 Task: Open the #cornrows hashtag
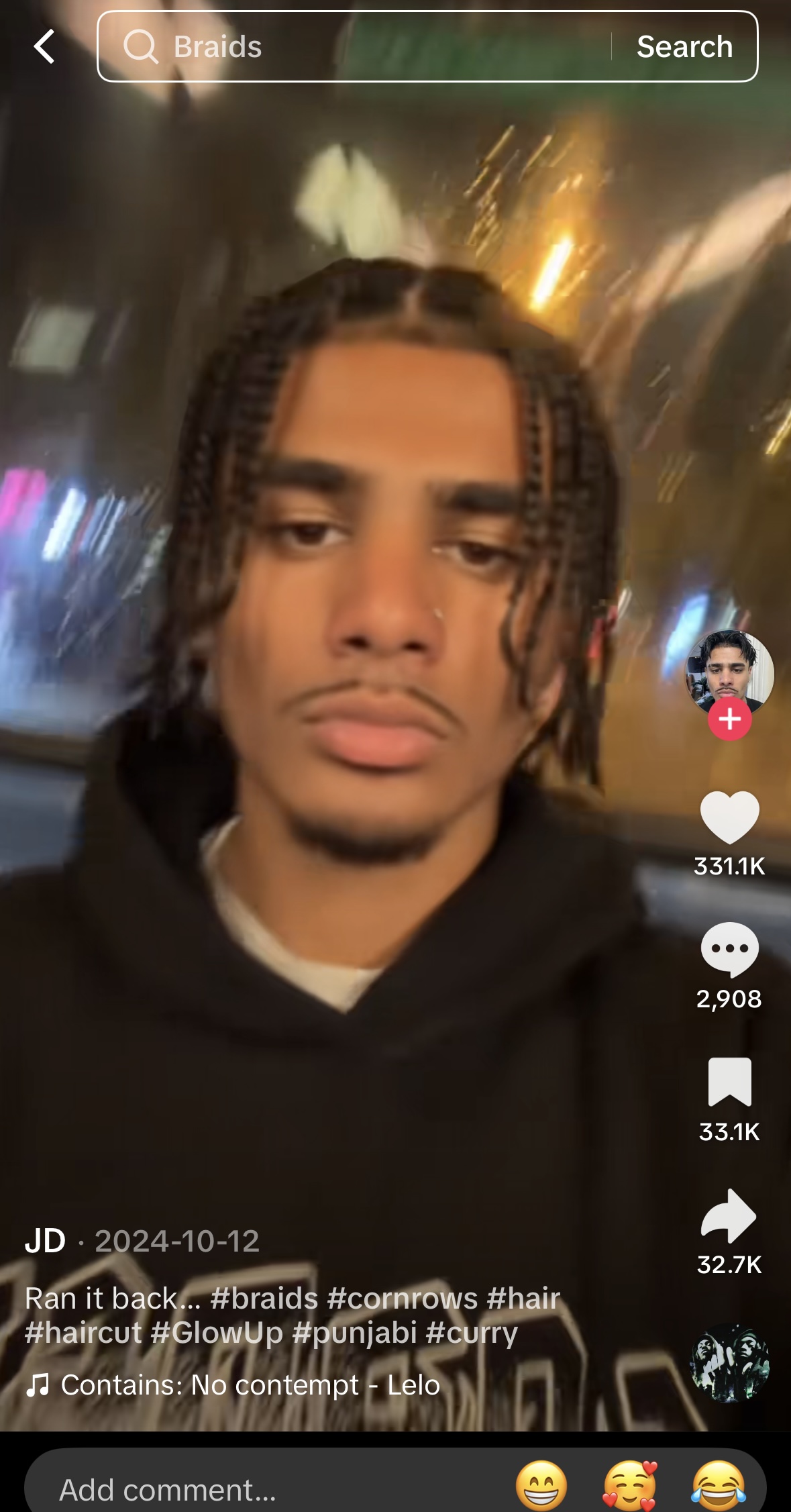[403, 1299]
